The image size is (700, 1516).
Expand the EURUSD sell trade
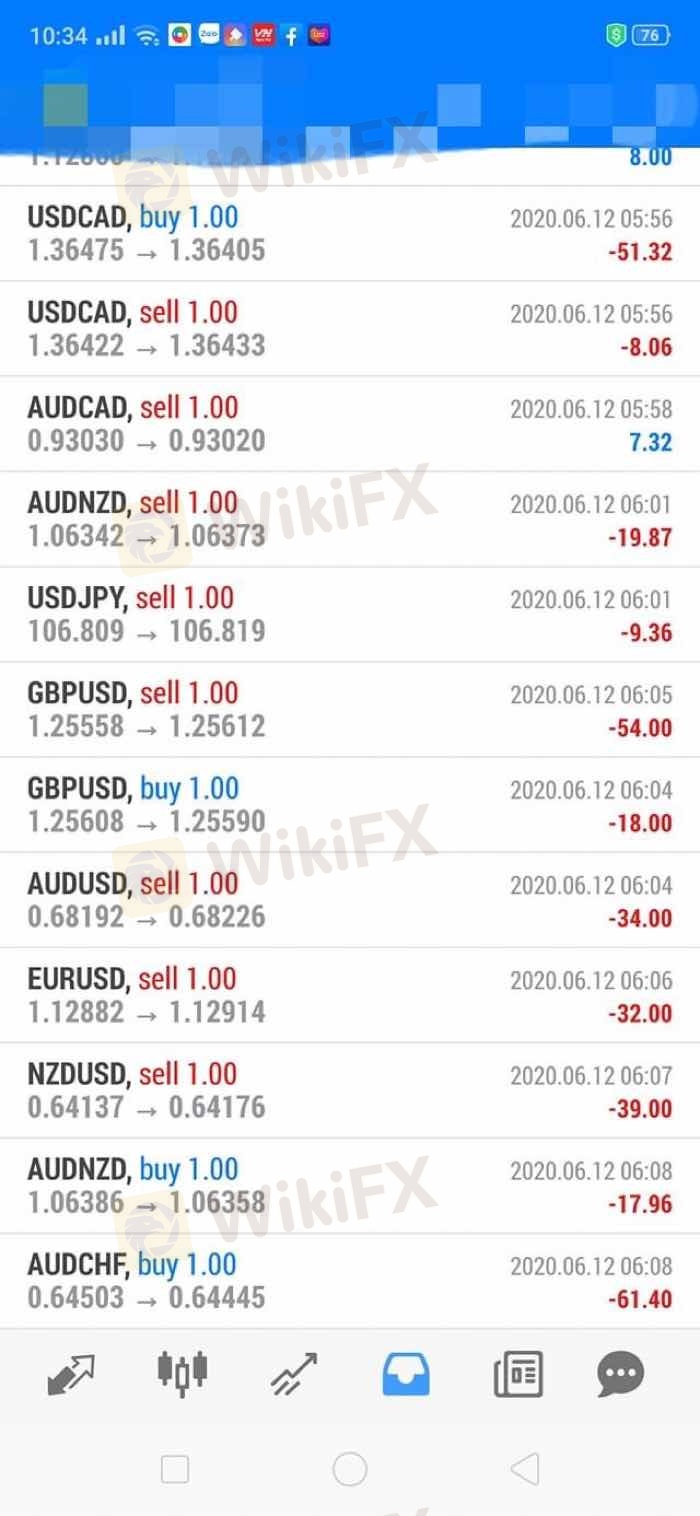[350, 996]
